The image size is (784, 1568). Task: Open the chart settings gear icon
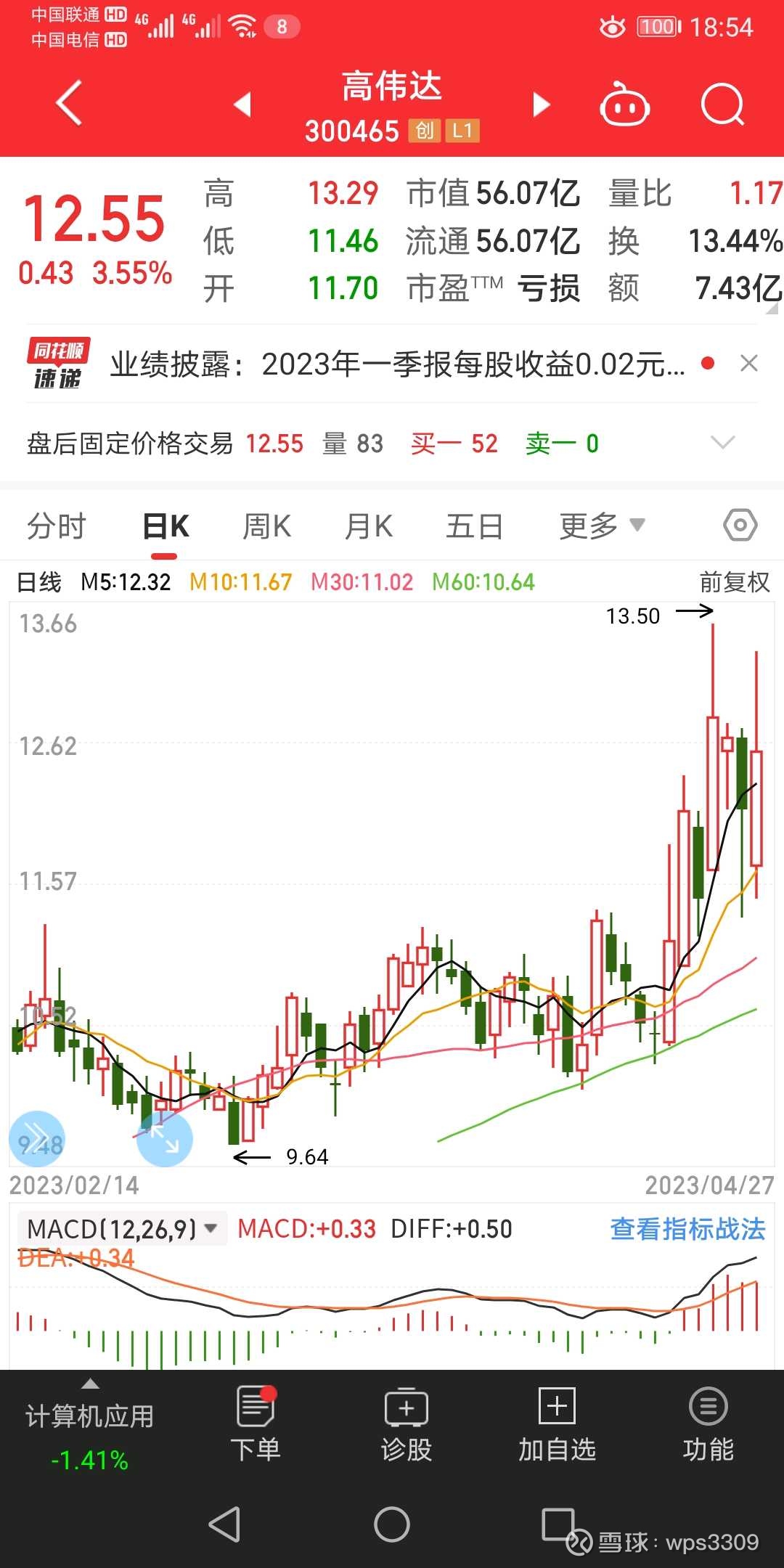tap(740, 524)
